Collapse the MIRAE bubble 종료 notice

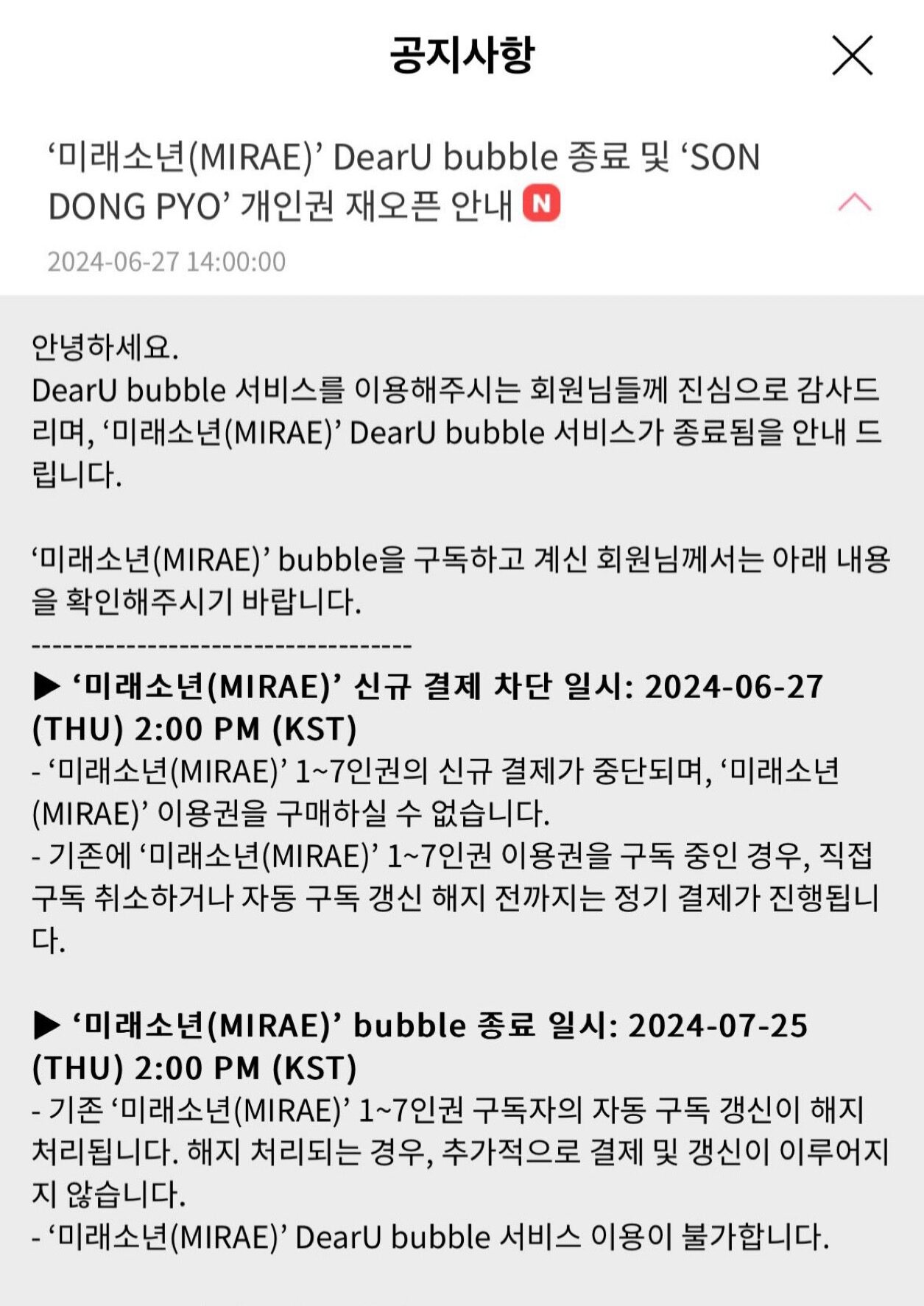[854, 202]
